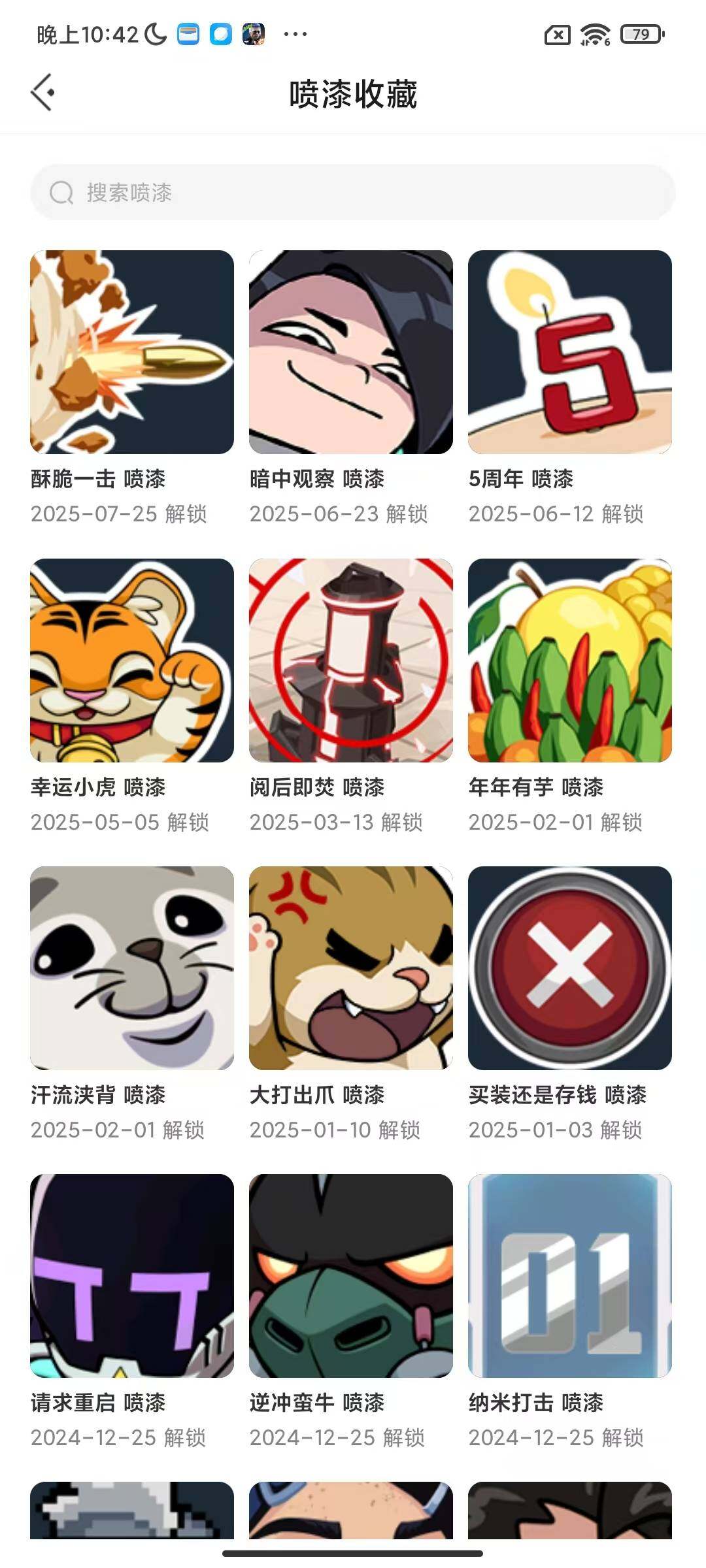Tap the 搜索喷漆 search field

point(353,193)
